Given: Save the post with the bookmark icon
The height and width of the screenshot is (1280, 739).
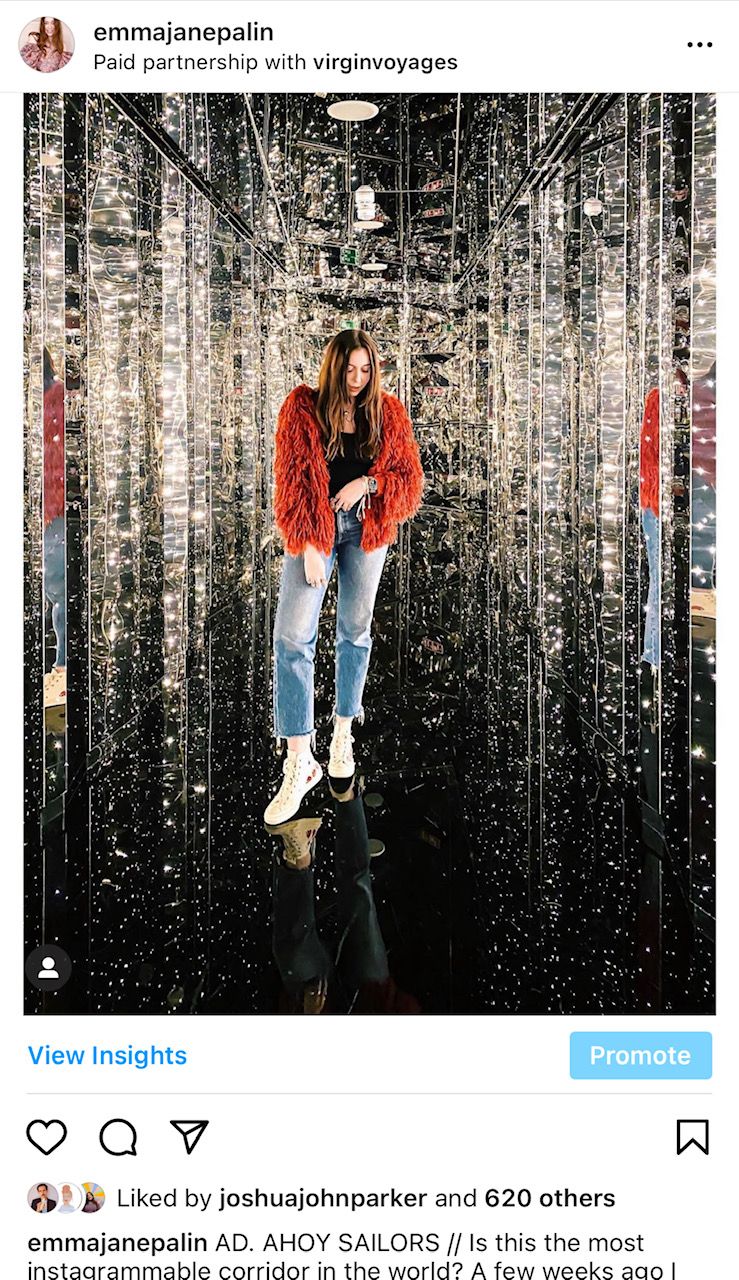Looking at the screenshot, I should [692, 1137].
